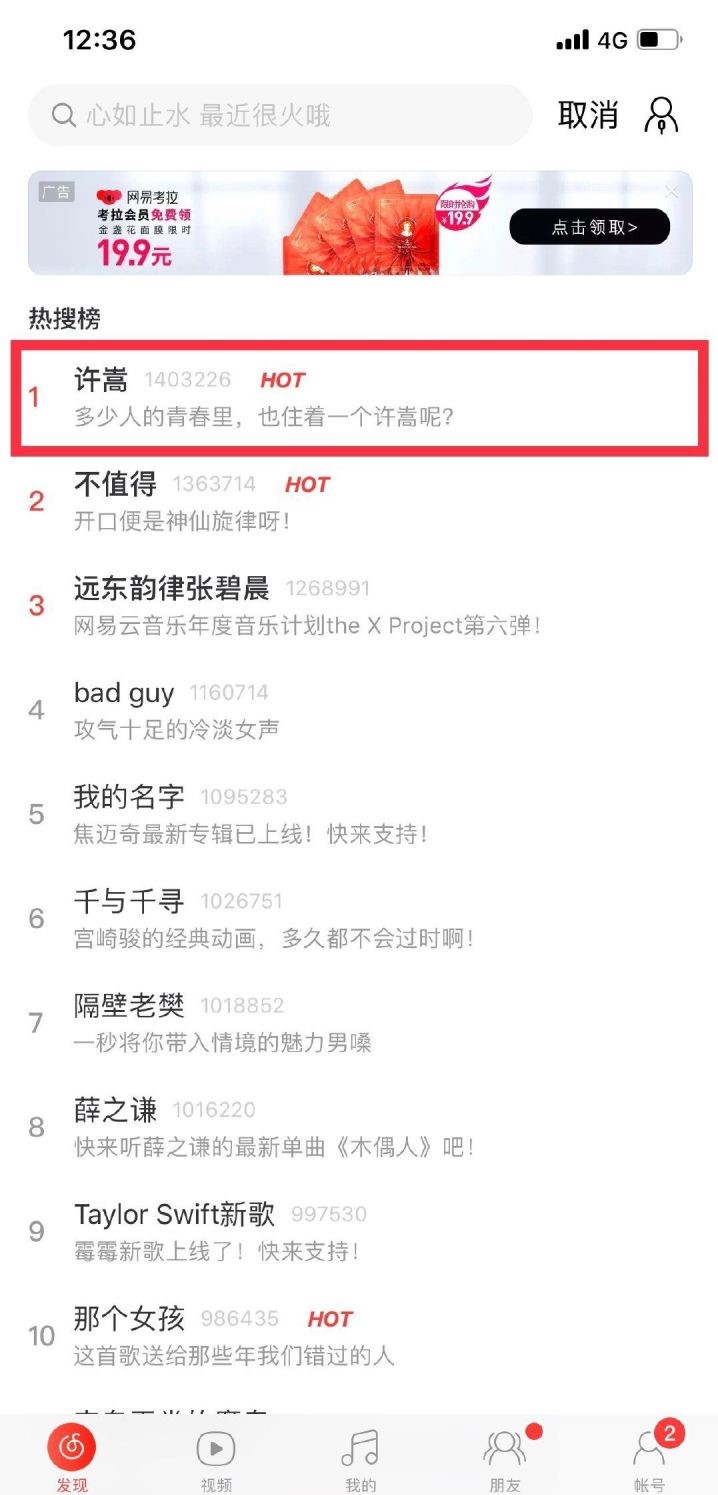Open the 帐号 tab
This screenshot has width=718, height=1495.
point(649,1457)
